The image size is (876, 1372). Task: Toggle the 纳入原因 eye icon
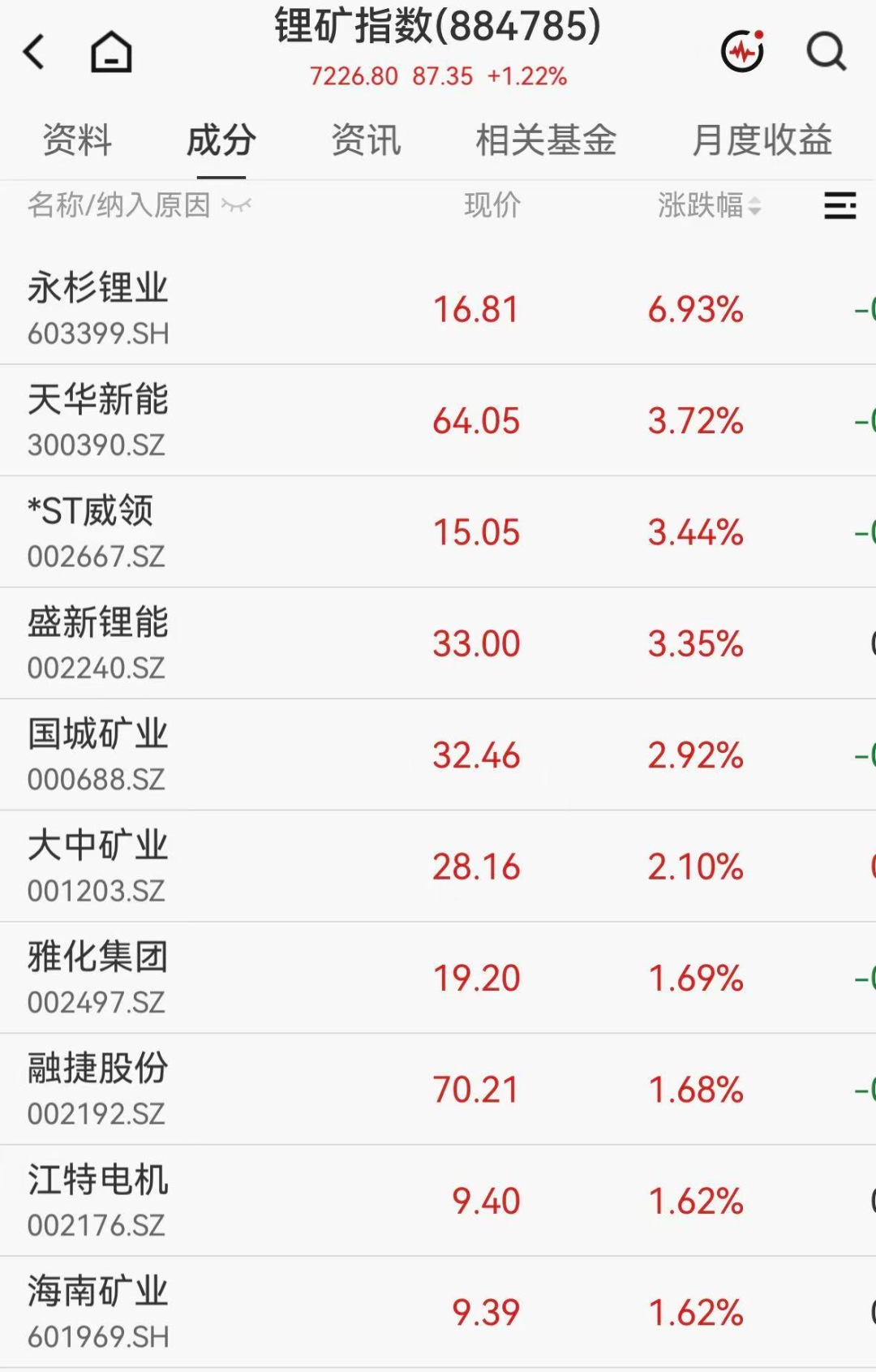click(236, 205)
